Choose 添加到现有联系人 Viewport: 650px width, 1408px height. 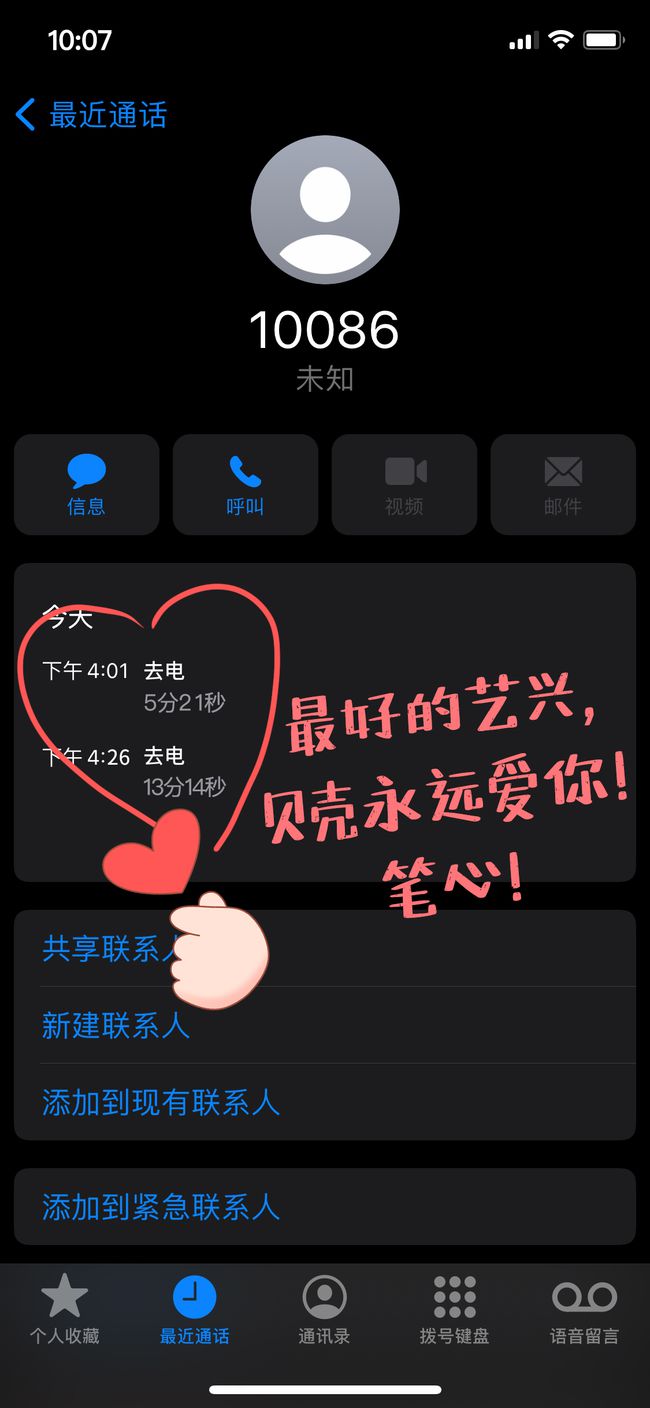[160, 1102]
